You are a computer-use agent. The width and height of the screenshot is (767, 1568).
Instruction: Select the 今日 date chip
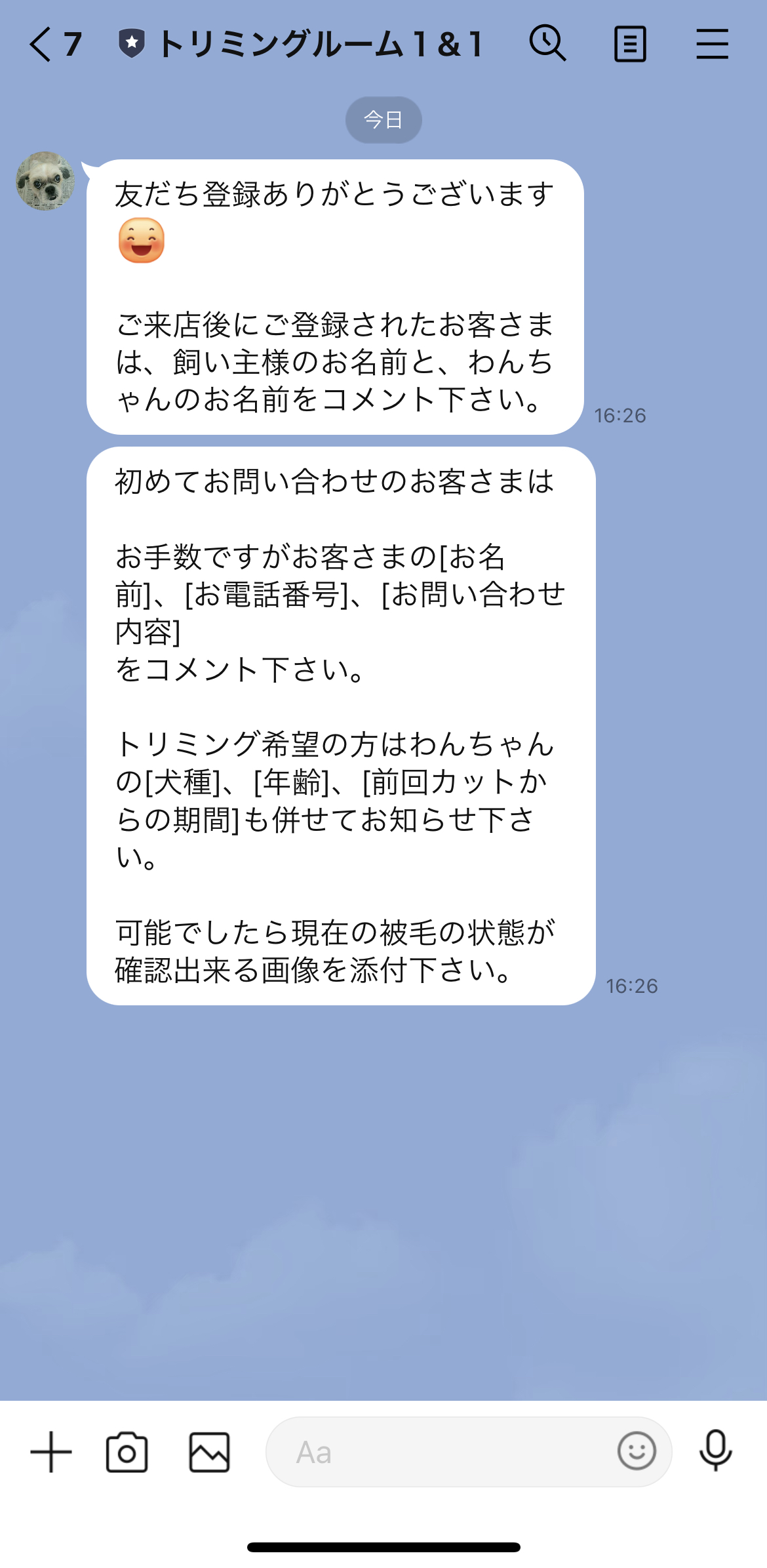click(x=383, y=119)
